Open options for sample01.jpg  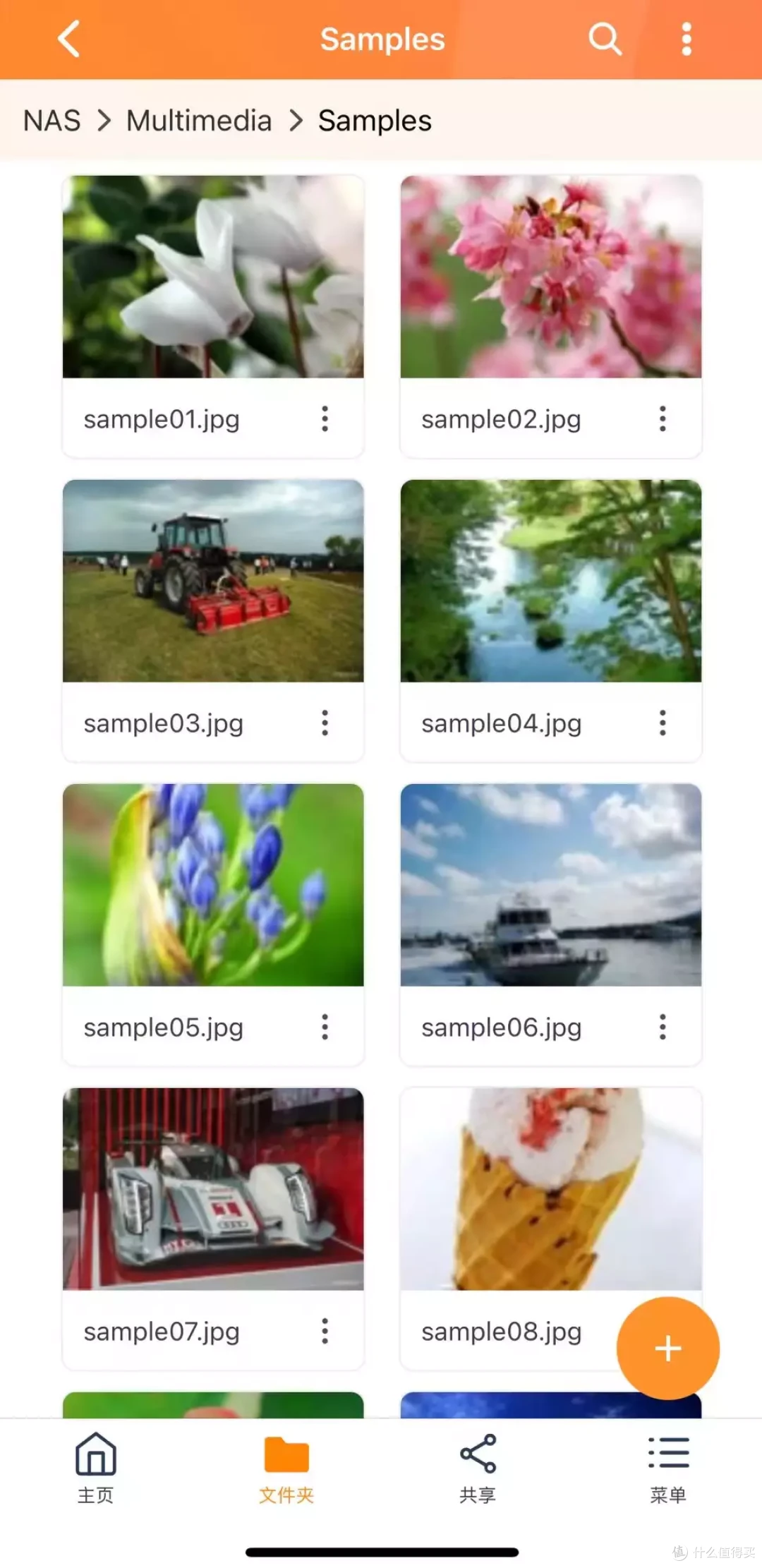pos(325,418)
